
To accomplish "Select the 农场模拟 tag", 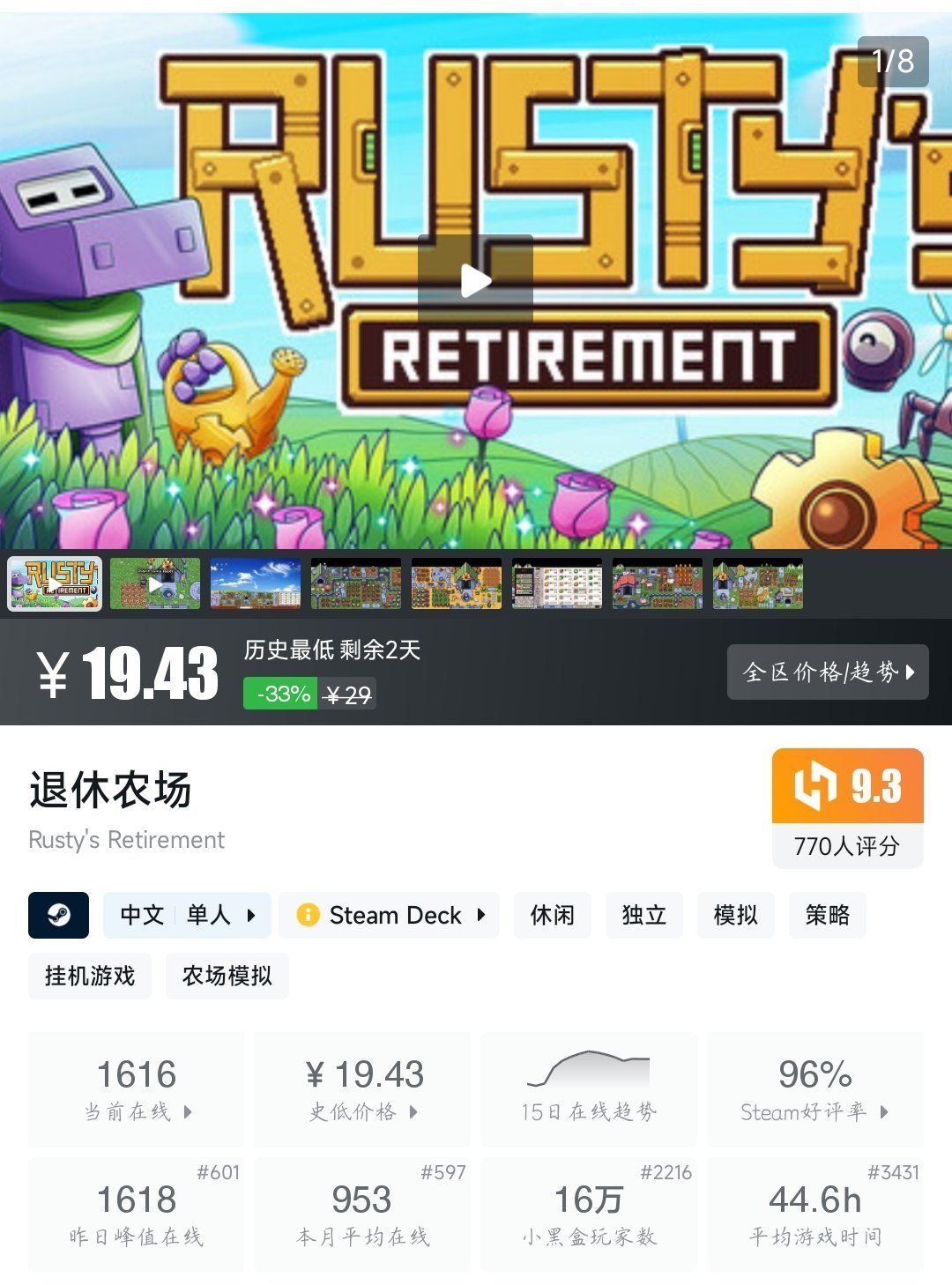I will point(227,976).
